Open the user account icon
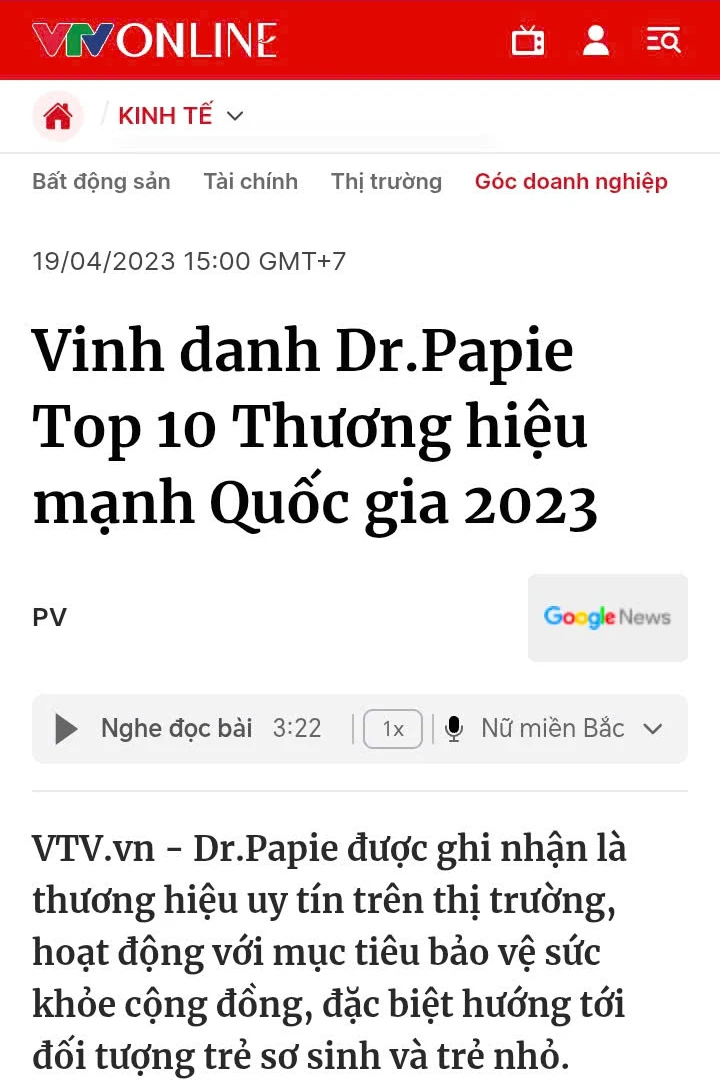 pos(596,41)
